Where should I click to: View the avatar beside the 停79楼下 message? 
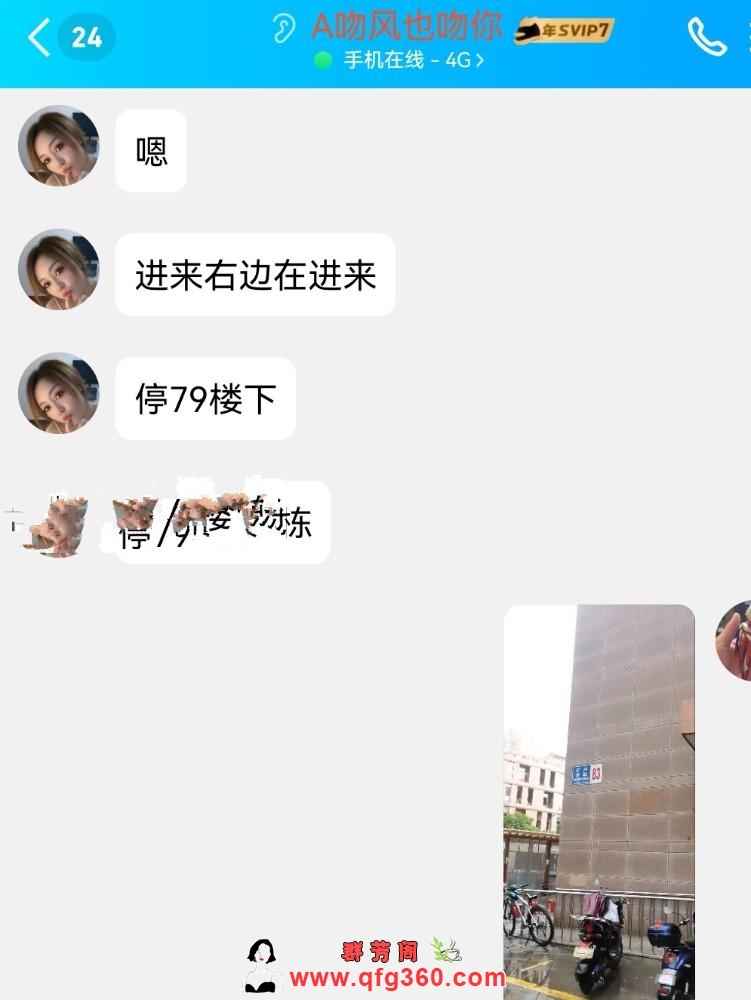pyautogui.click(x=59, y=393)
